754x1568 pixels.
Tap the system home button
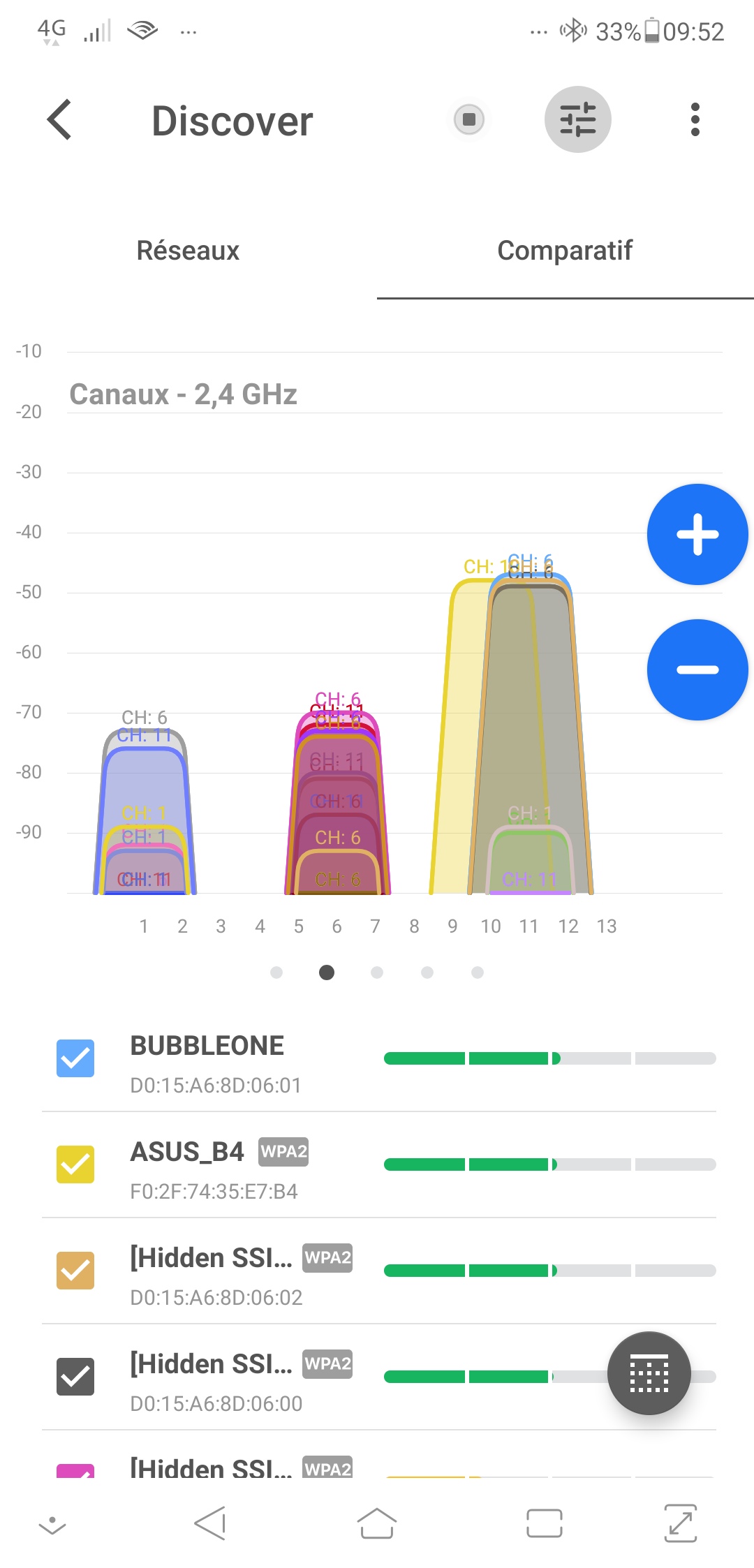tap(377, 1523)
